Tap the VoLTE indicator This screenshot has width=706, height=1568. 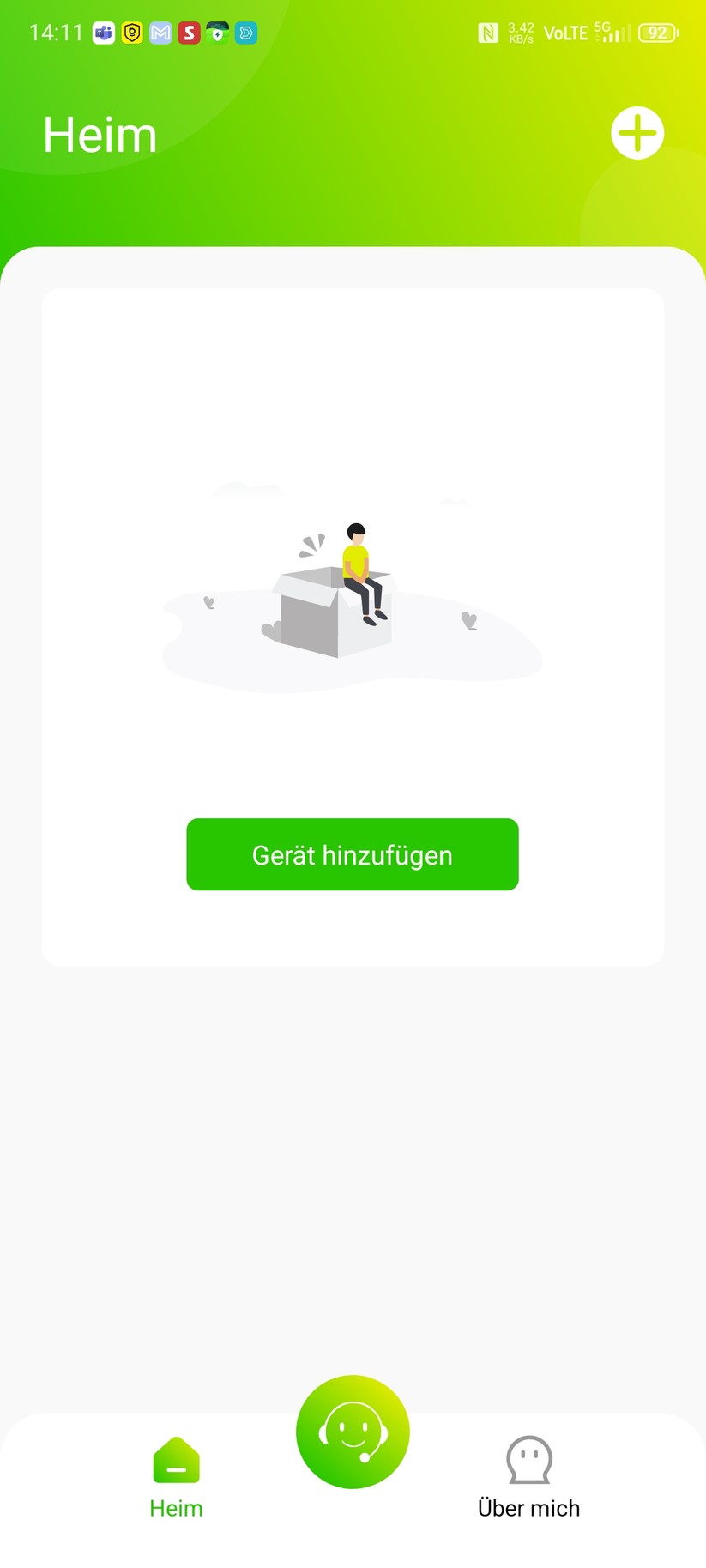566,33
